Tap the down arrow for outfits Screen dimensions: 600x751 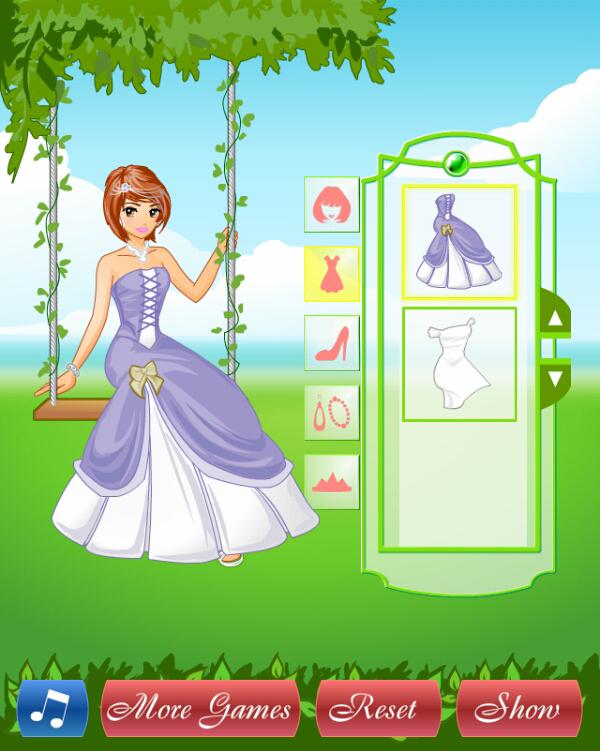point(553,376)
